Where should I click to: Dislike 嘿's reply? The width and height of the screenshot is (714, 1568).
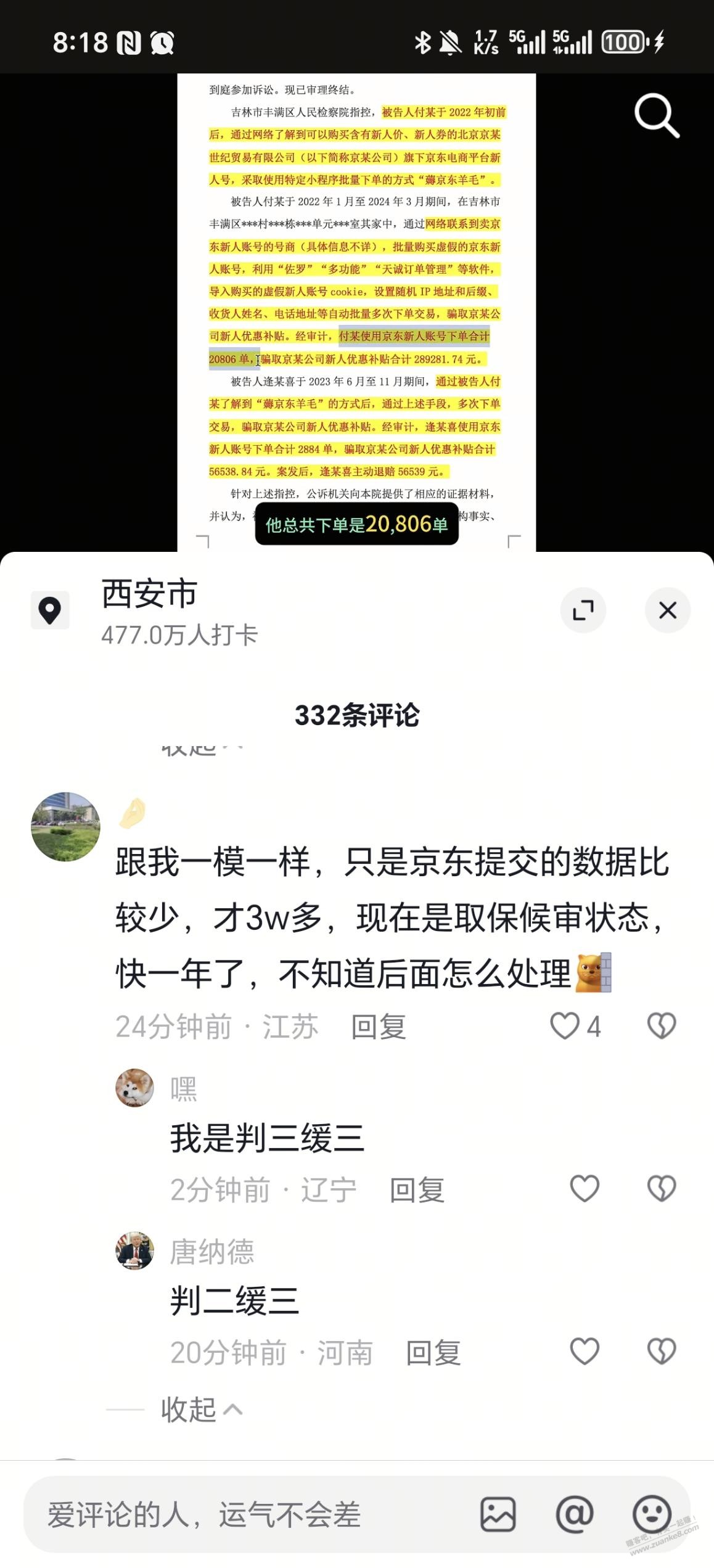(662, 1188)
